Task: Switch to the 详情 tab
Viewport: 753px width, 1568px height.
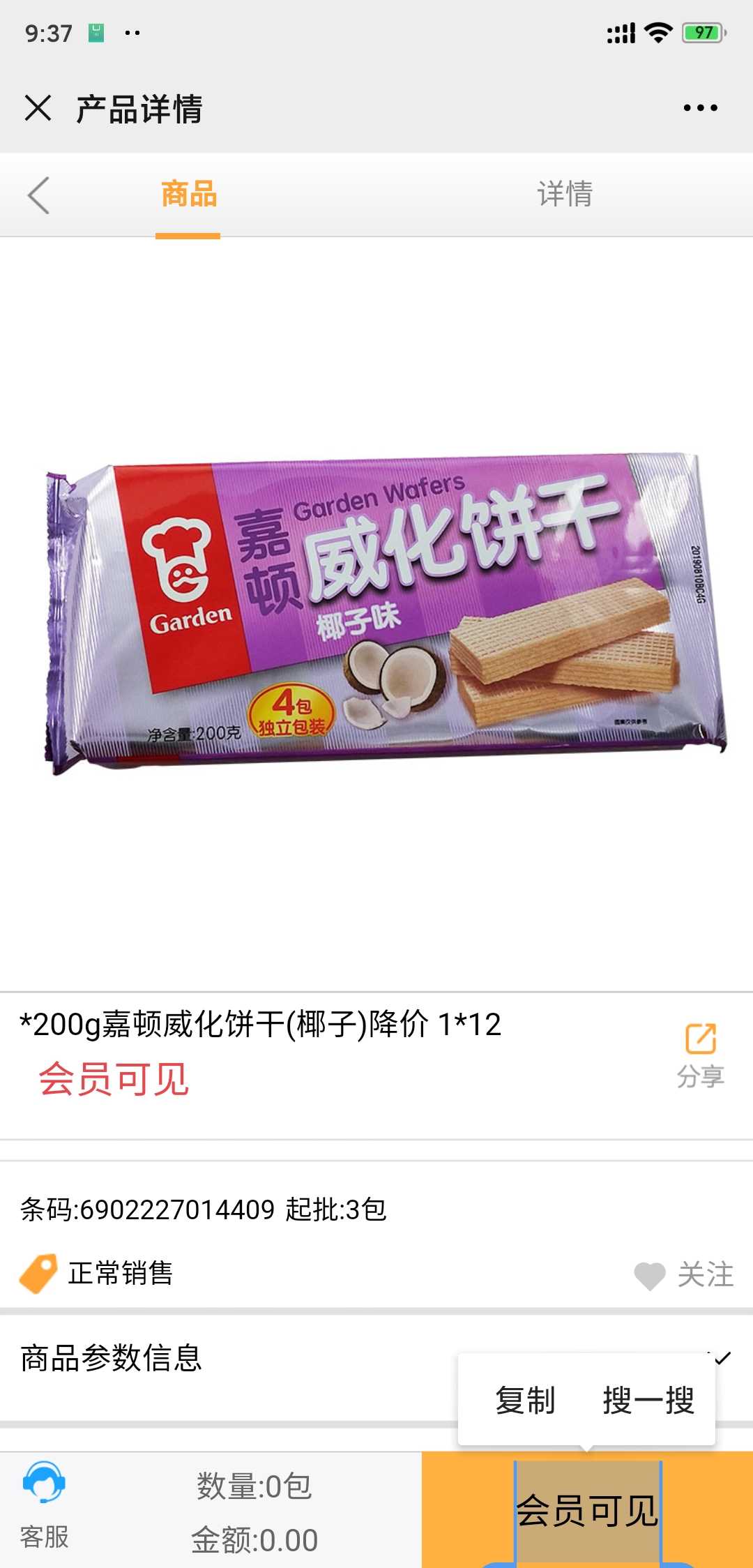Action: 564,195
